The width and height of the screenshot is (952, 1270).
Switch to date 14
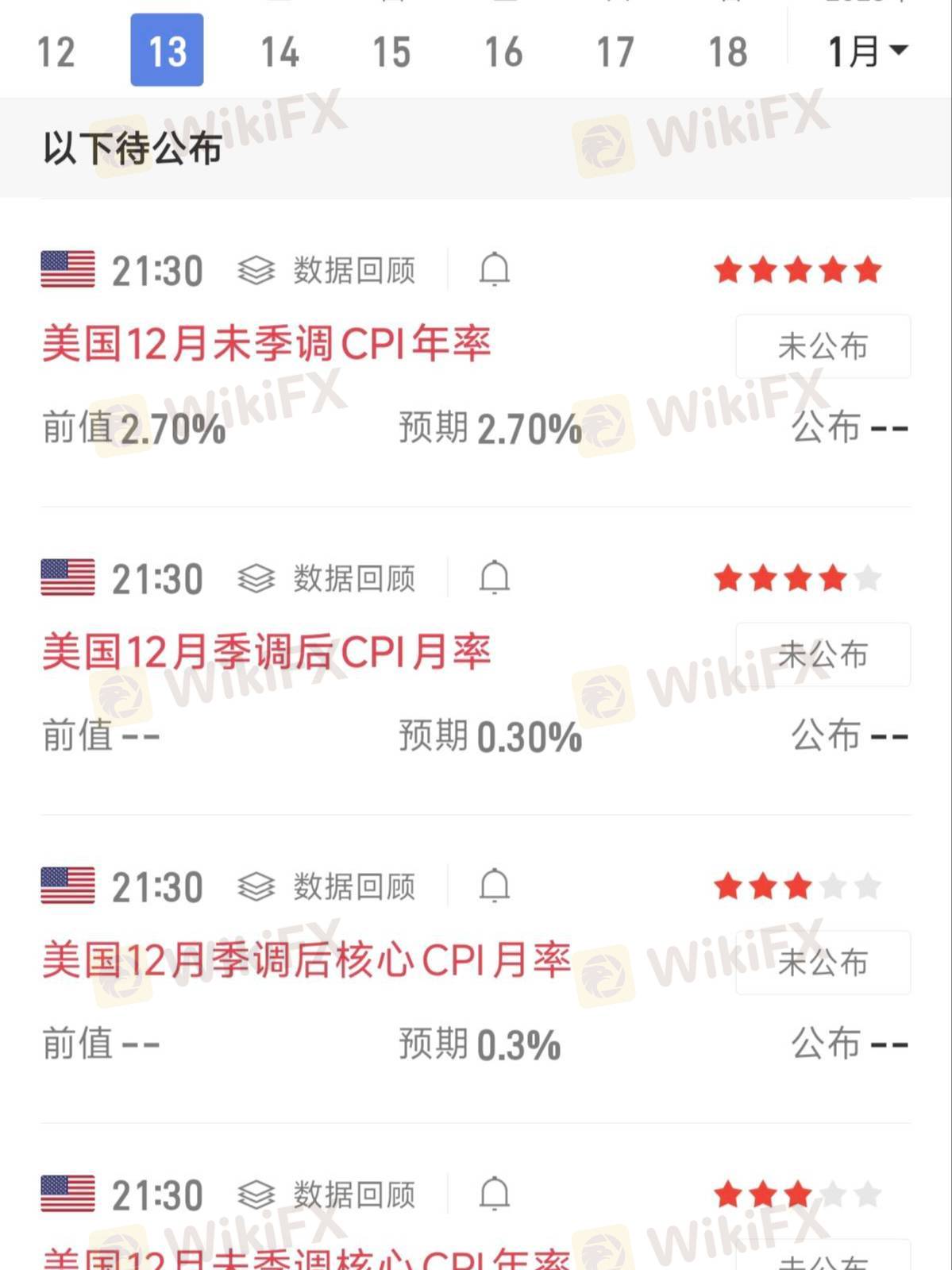[x=279, y=52]
